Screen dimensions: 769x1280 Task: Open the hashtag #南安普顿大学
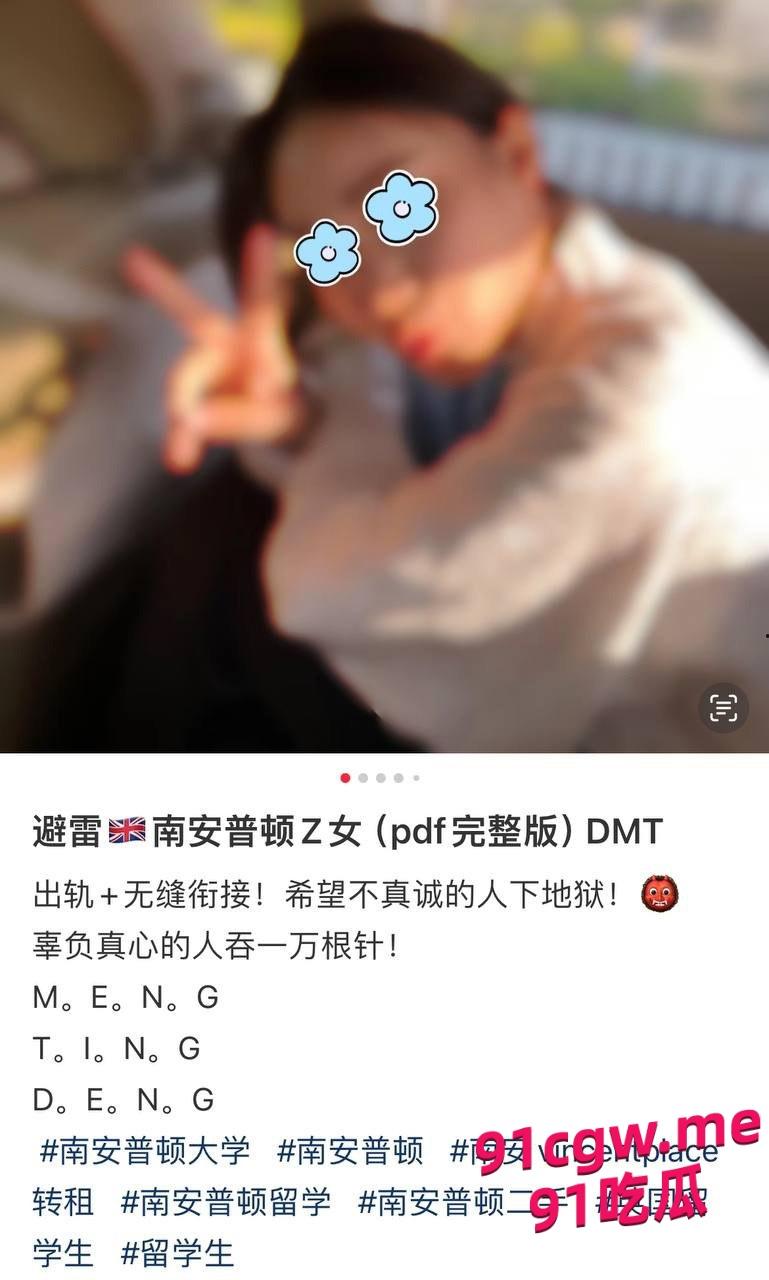pos(145,1151)
